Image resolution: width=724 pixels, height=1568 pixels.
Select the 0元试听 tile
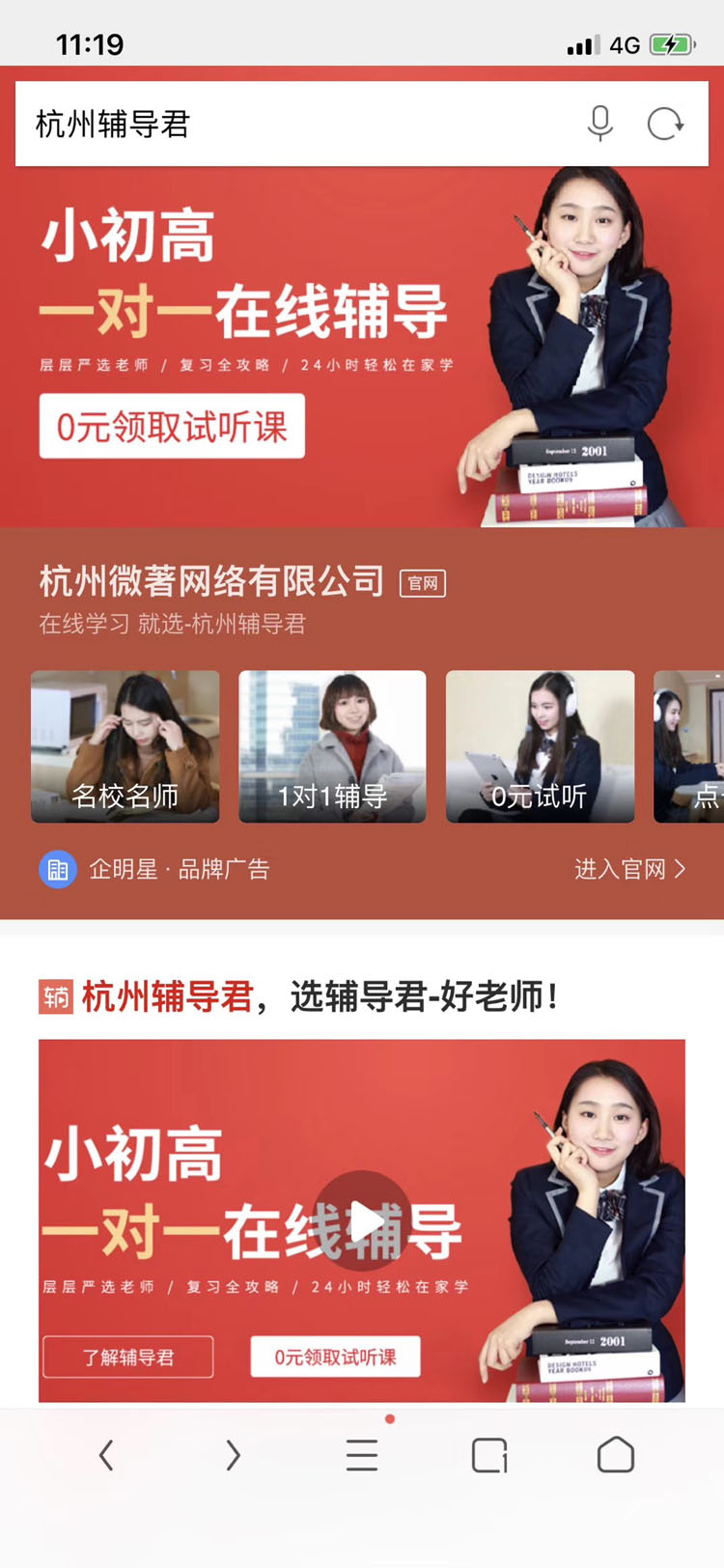coord(540,746)
